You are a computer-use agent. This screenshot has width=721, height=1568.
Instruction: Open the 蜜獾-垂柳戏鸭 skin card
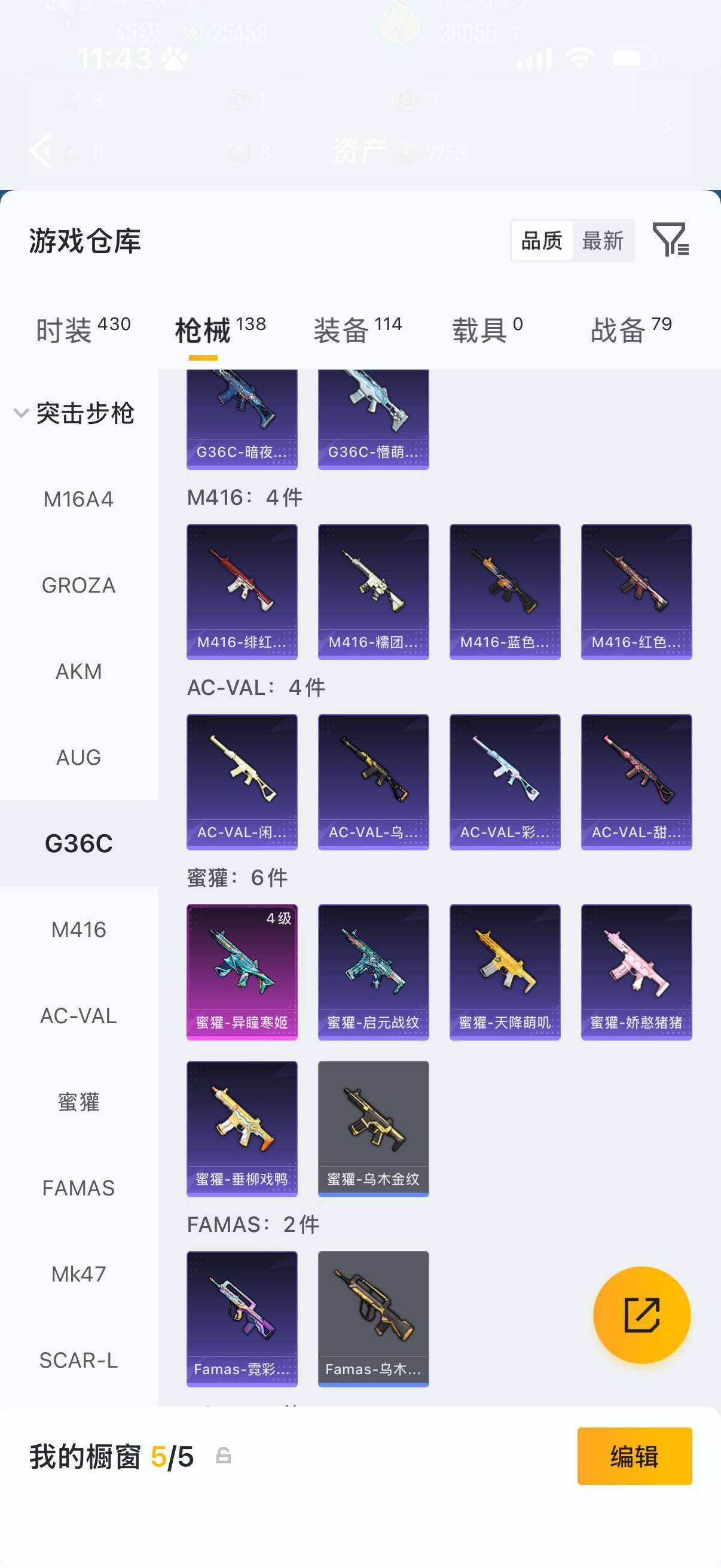[x=242, y=1128]
